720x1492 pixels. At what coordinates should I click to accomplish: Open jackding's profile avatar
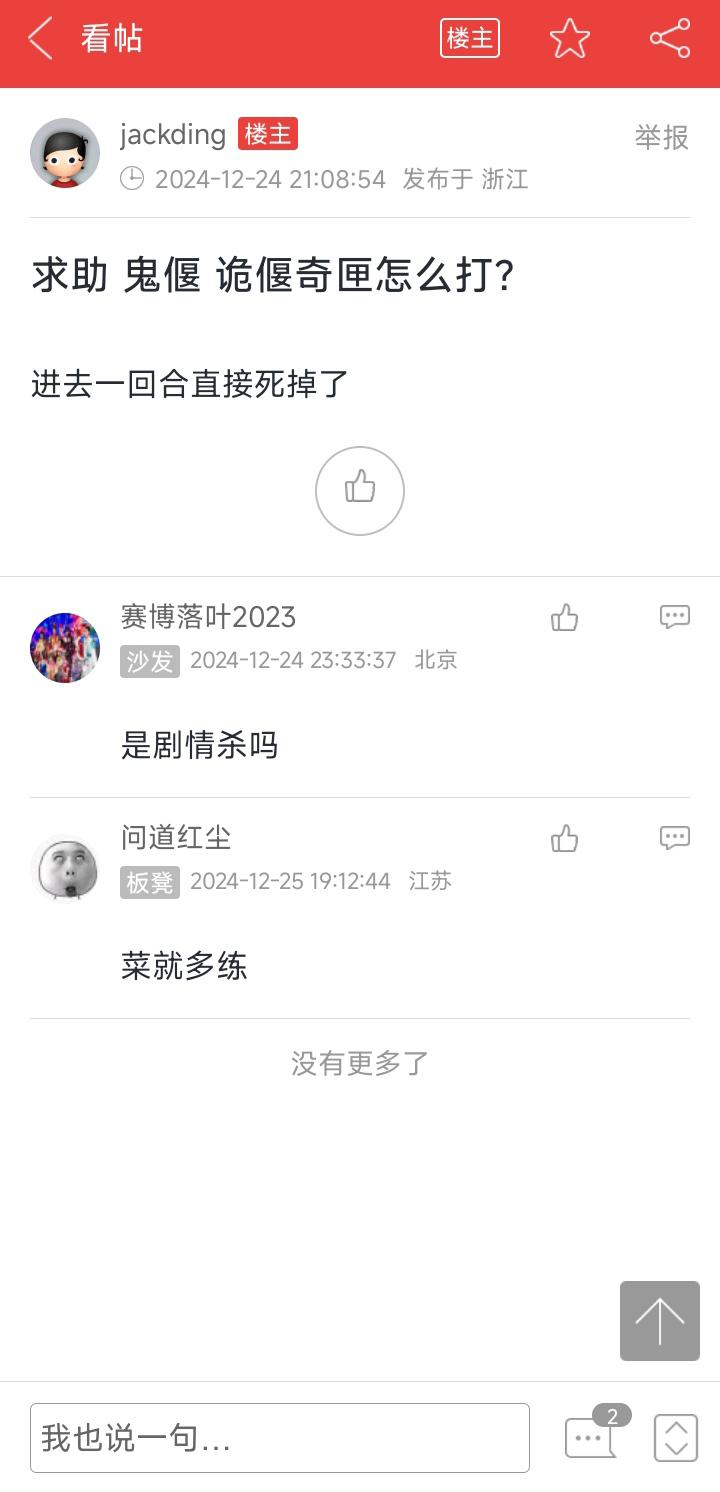click(x=65, y=153)
